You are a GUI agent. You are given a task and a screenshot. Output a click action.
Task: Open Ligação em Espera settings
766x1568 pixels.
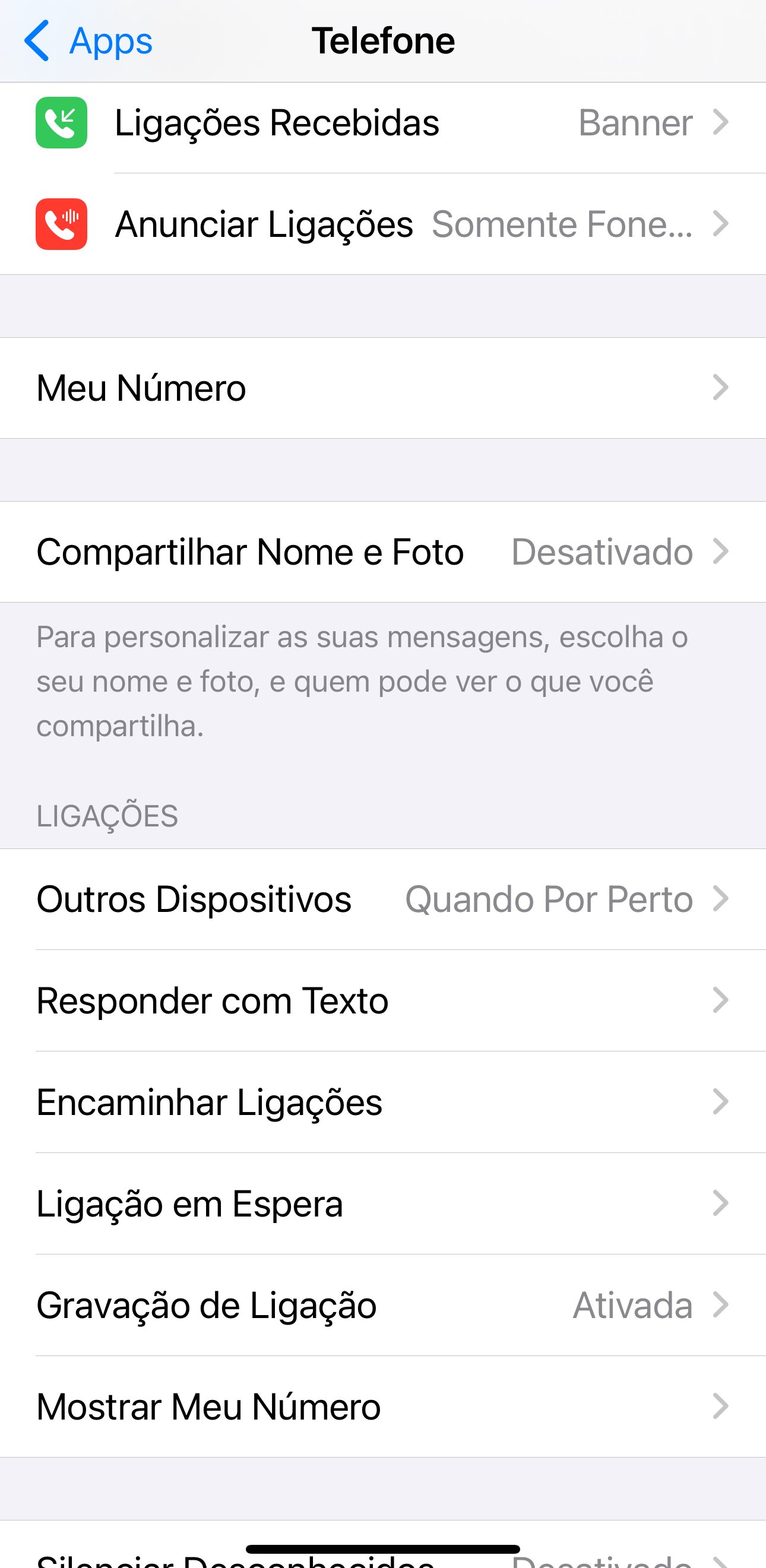pyautogui.click(x=383, y=1202)
